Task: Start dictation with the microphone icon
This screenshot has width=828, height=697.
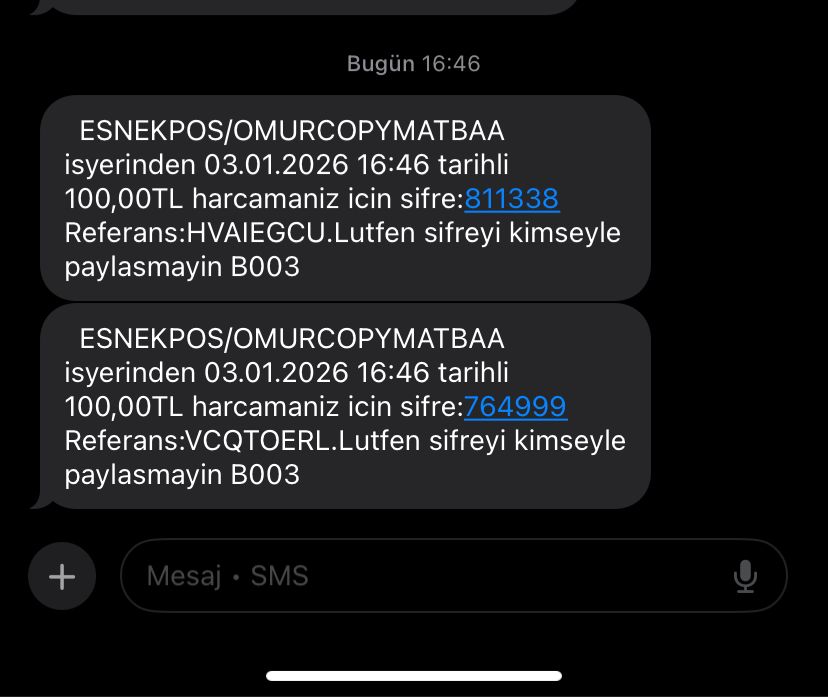Action: coord(745,576)
